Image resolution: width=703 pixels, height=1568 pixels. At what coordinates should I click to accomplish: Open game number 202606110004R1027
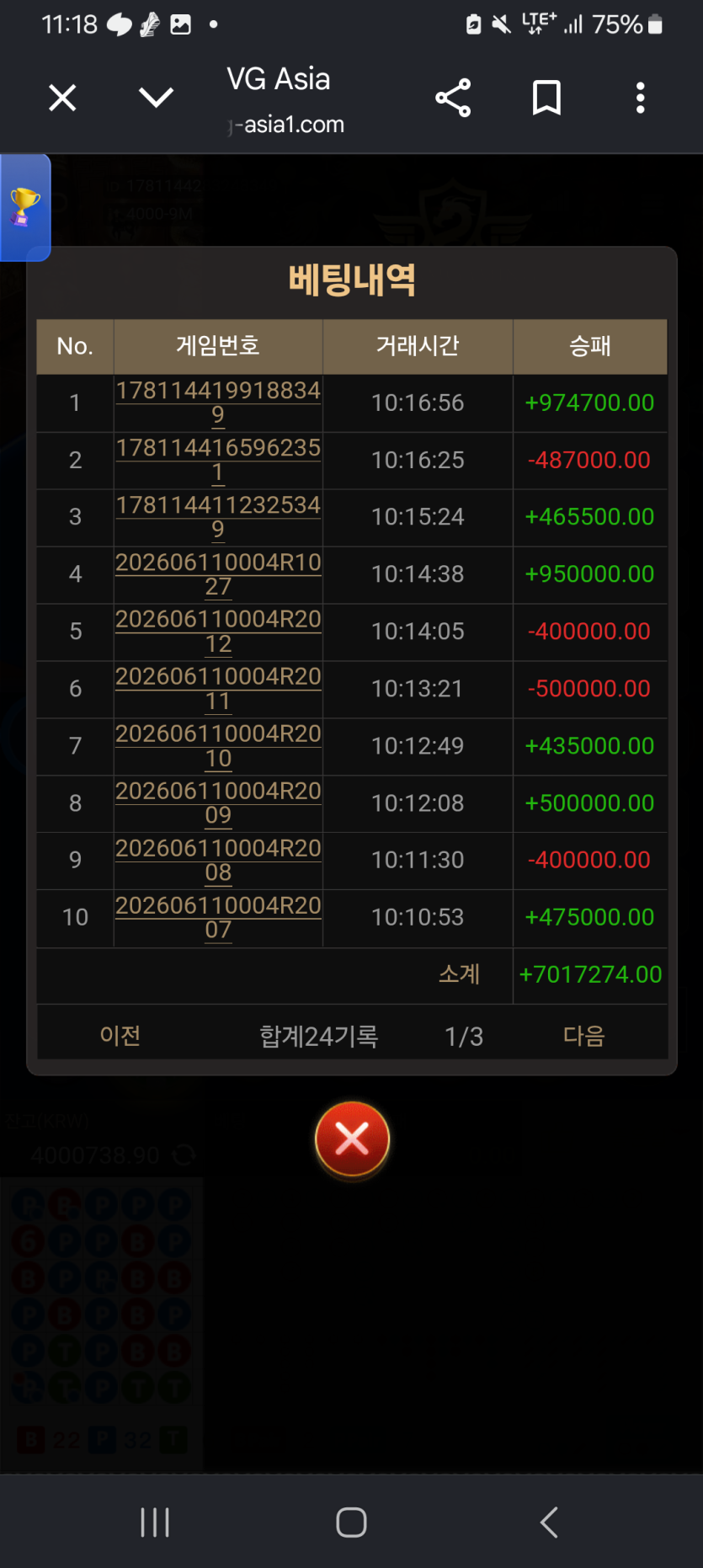(218, 574)
